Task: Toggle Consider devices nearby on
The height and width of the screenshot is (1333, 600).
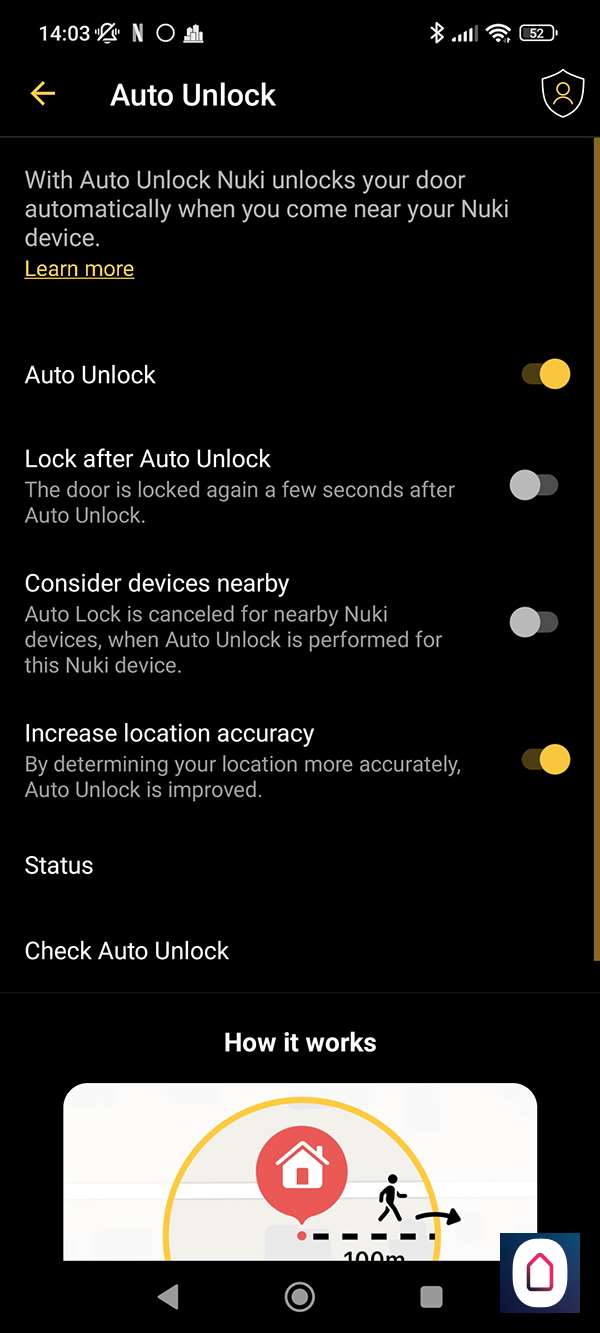Action: (x=534, y=623)
